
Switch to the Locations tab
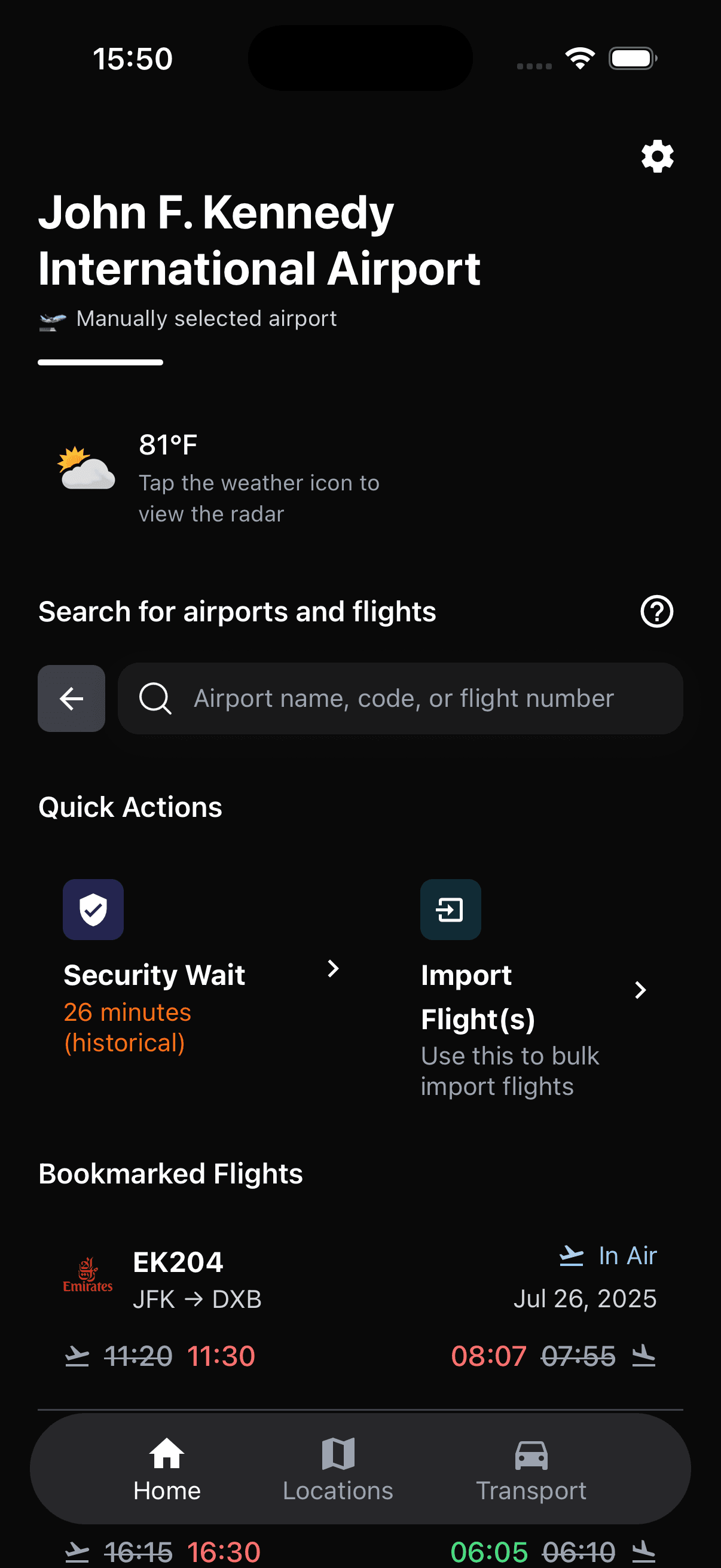click(x=337, y=1473)
